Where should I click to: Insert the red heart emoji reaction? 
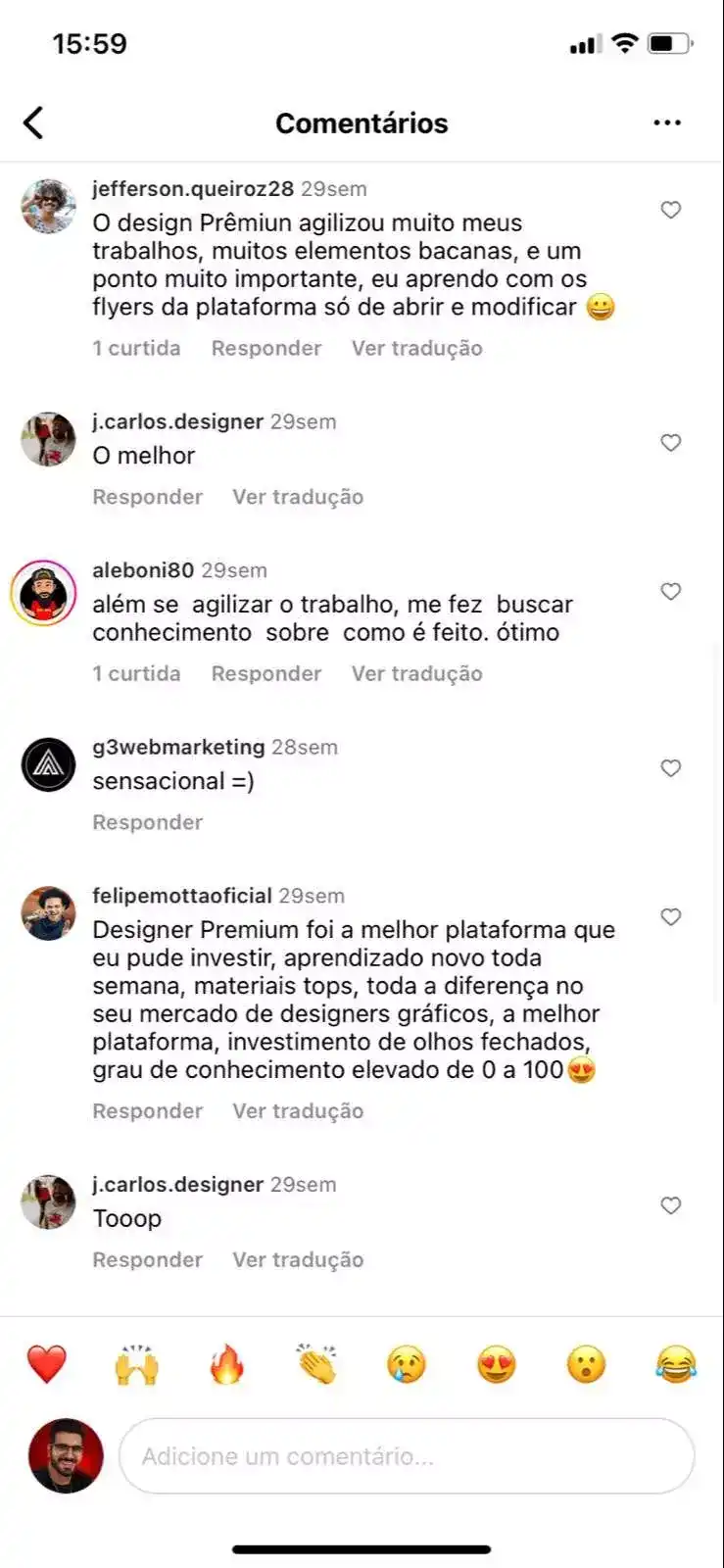point(46,1364)
